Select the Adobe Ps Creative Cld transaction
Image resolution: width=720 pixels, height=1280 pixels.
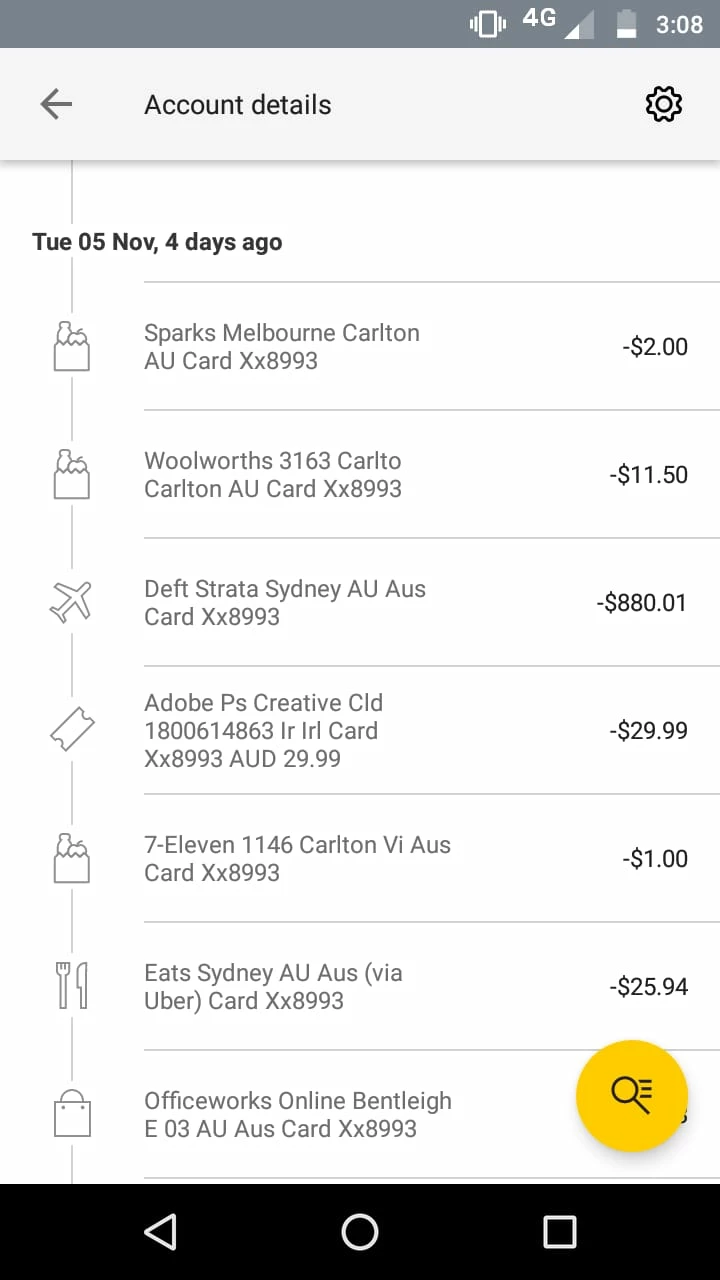pos(400,731)
